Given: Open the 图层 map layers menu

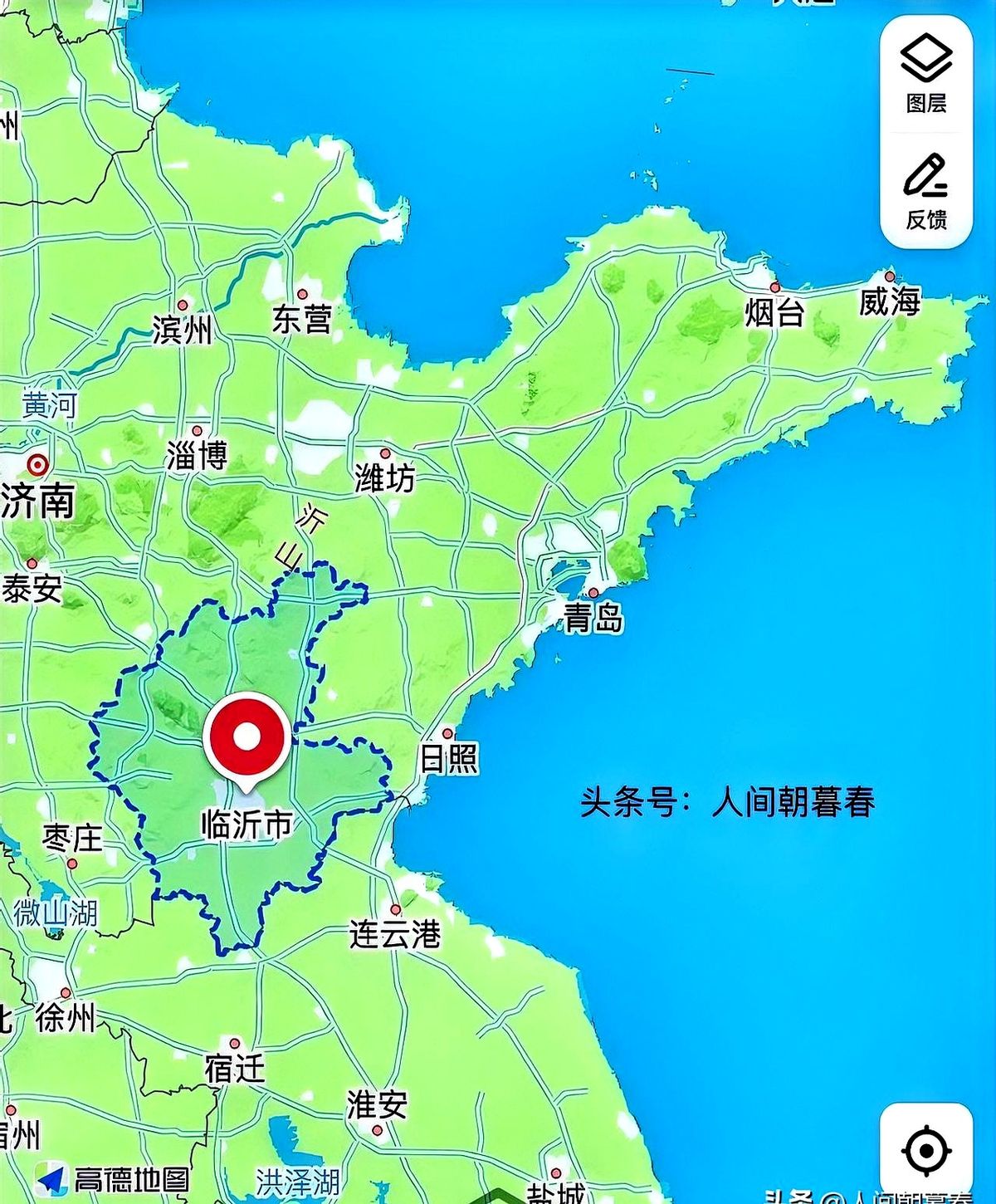Looking at the screenshot, I should coord(926,73).
